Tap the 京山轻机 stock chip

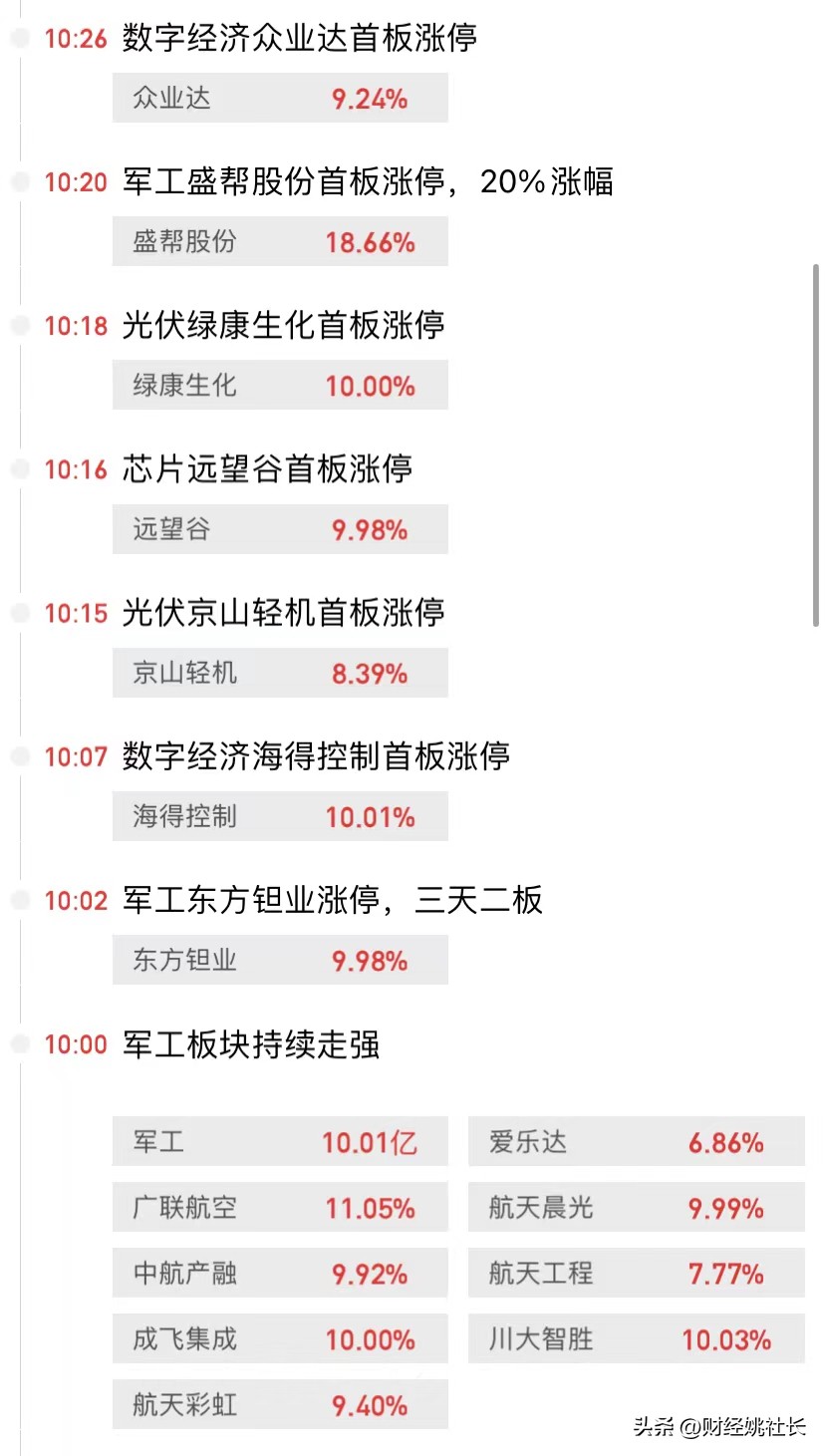click(x=280, y=673)
